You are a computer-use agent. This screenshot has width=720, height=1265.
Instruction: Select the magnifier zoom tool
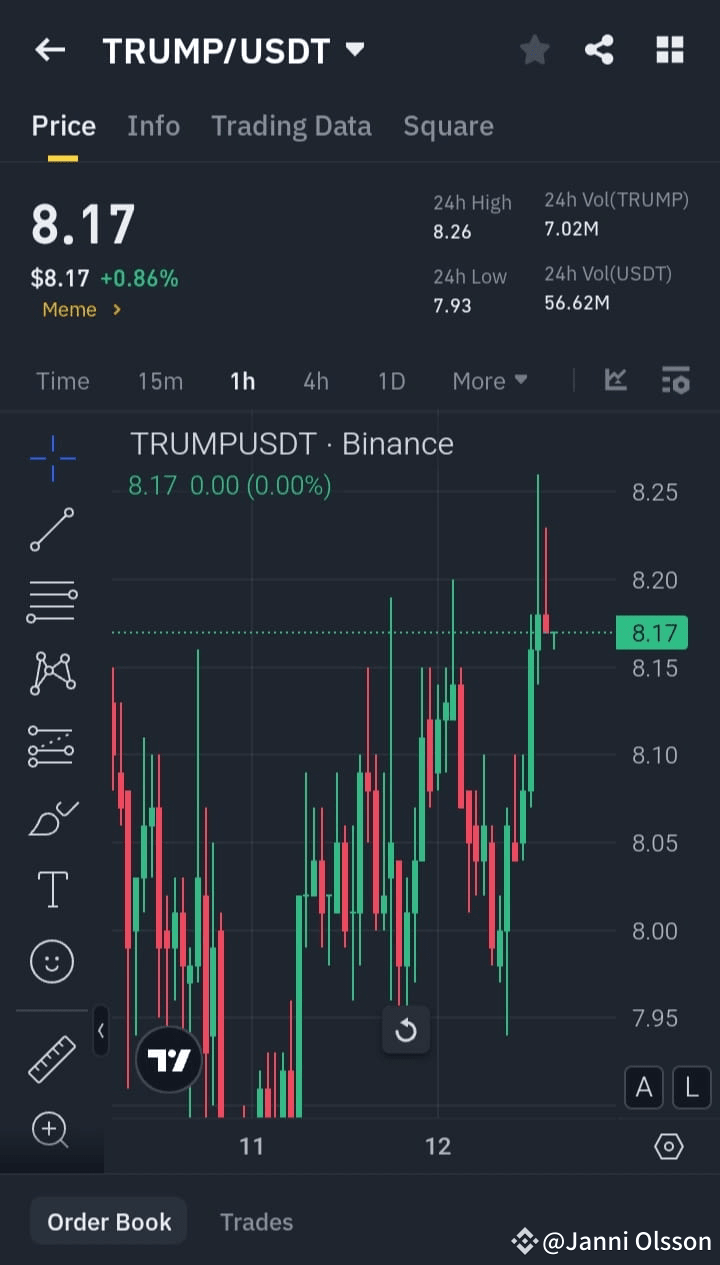click(52, 1130)
